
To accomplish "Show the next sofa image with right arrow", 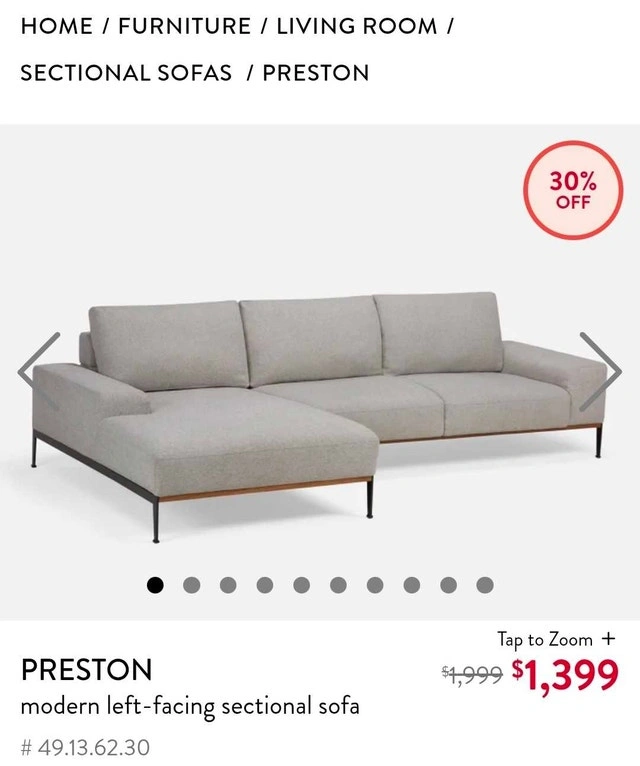I will (x=600, y=372).
